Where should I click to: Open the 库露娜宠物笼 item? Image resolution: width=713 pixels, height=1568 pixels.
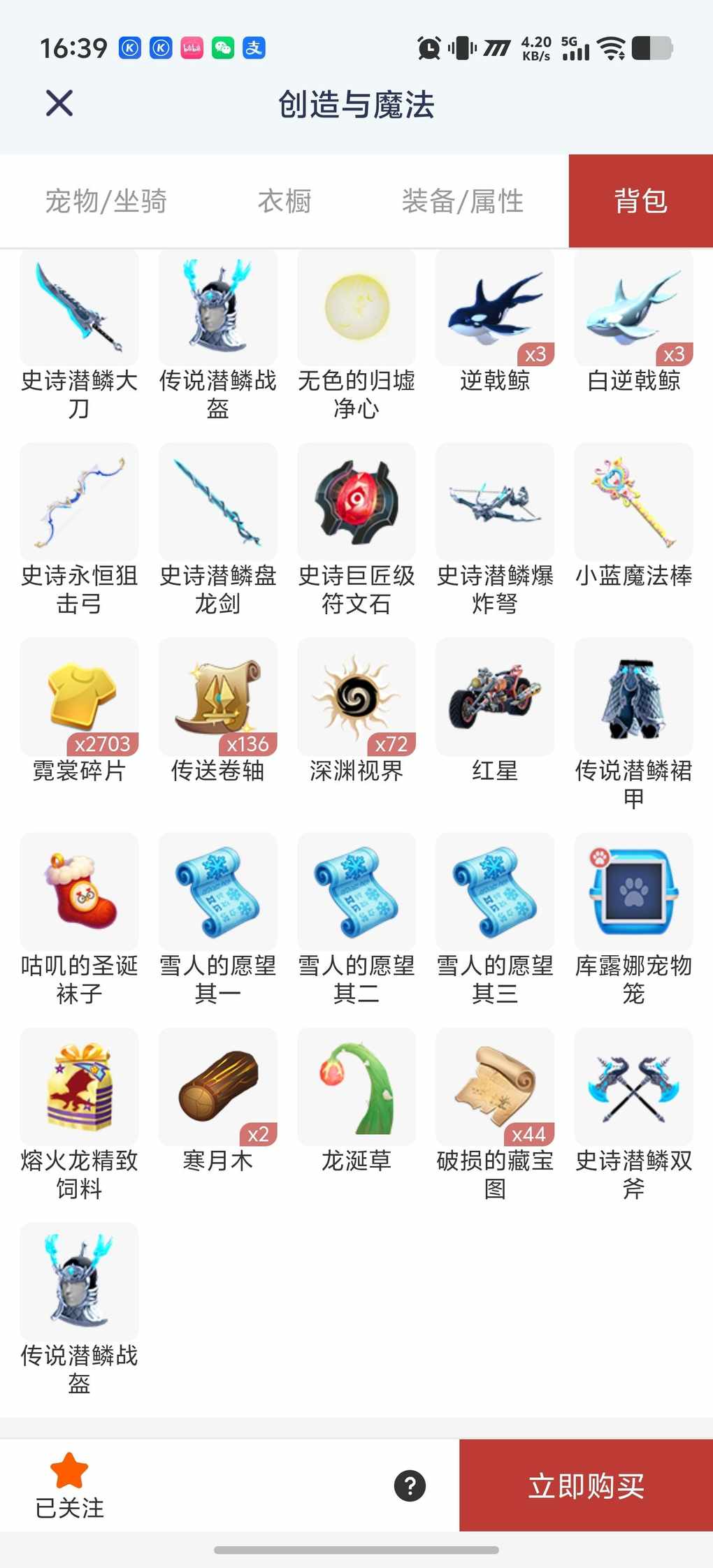pyautogui.click(x=633, y=892)
